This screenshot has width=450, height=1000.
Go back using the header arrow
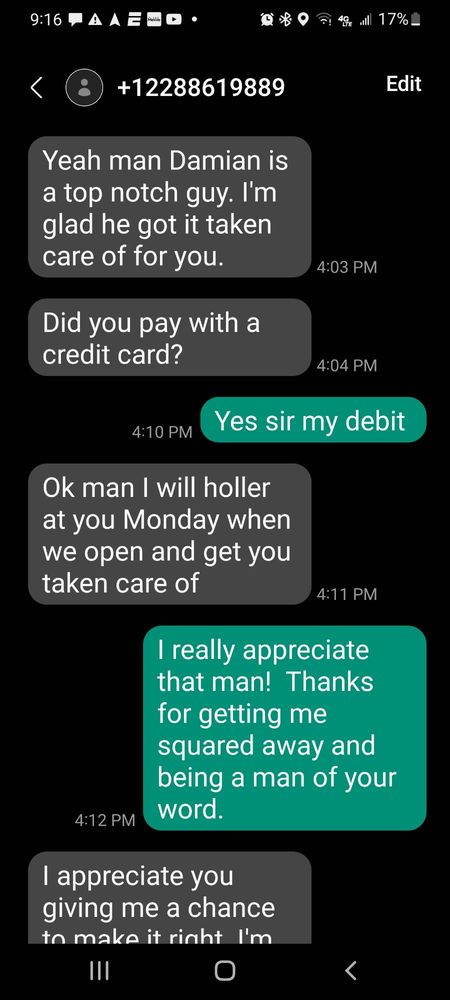37,88
